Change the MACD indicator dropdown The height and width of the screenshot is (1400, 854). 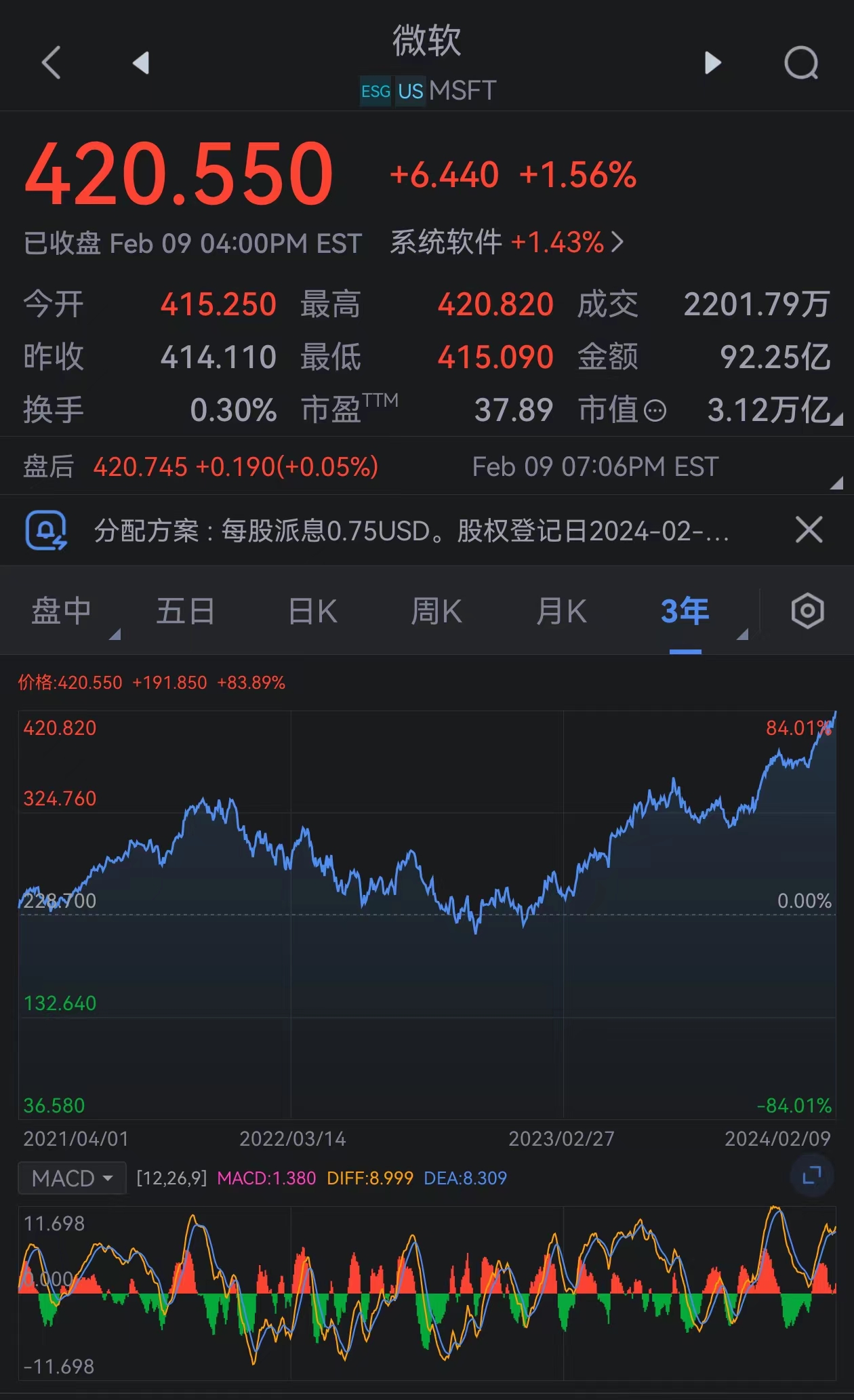(72, 1178)
